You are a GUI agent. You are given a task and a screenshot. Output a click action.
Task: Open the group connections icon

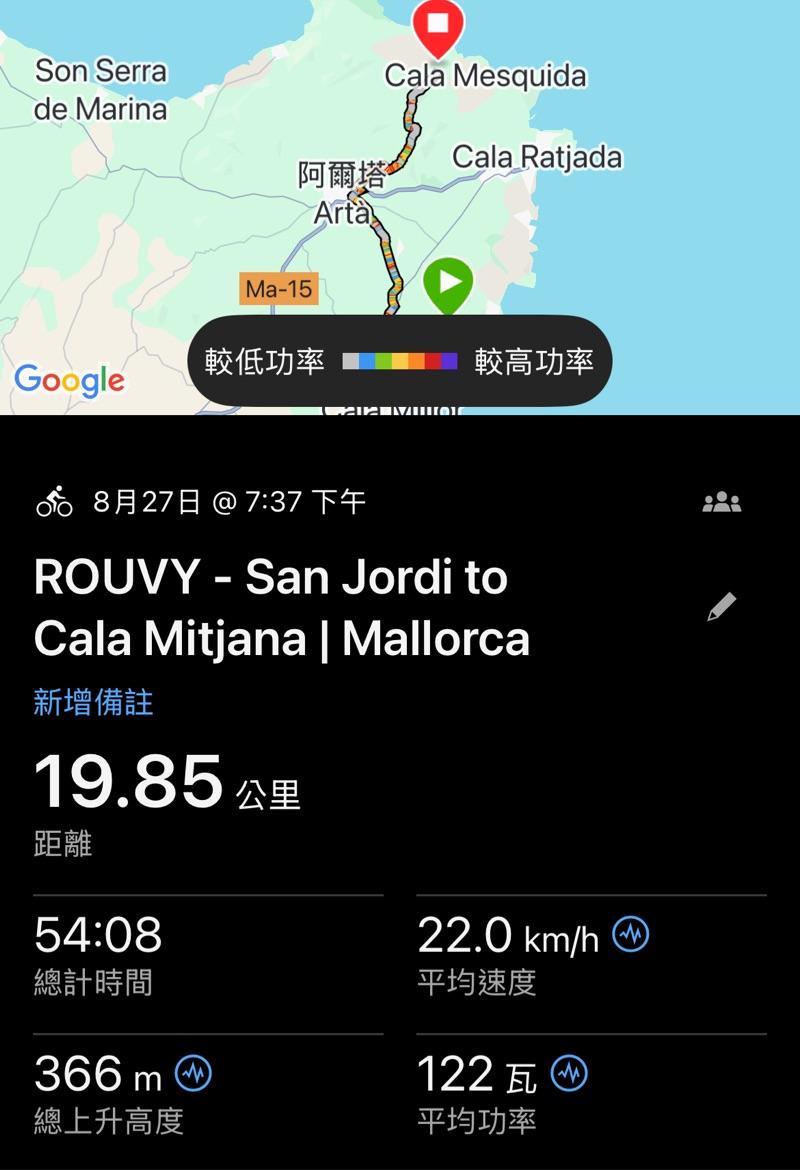coord(721,502)
